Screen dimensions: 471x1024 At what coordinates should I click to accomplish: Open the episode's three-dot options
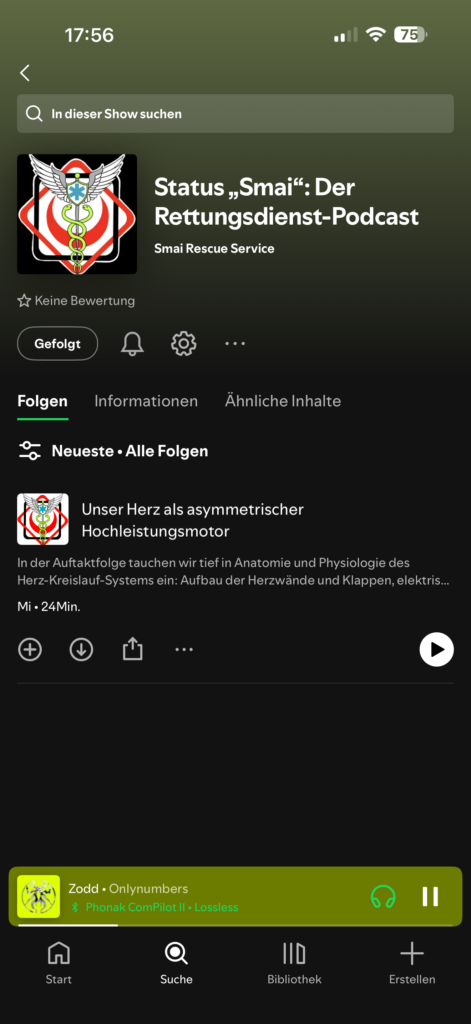pos(184,650)
